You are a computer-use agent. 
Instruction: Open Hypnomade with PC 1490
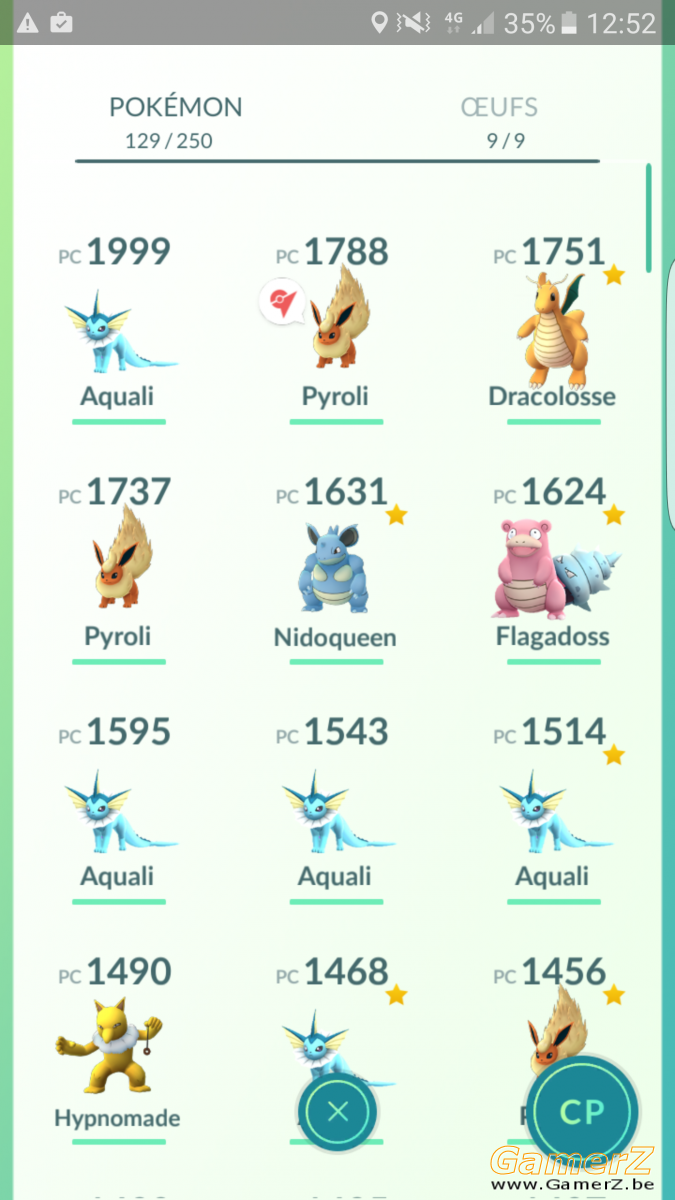pyautogui.click(x=118, y=1048)
